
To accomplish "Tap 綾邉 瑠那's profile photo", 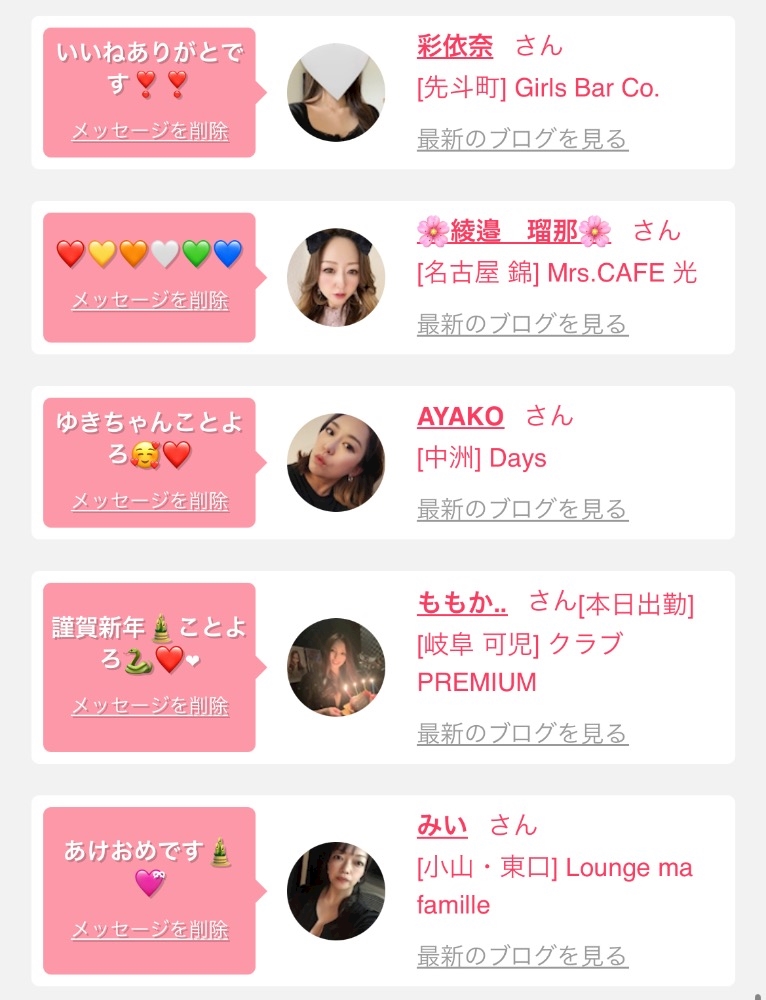I will [x=336, y=278].
